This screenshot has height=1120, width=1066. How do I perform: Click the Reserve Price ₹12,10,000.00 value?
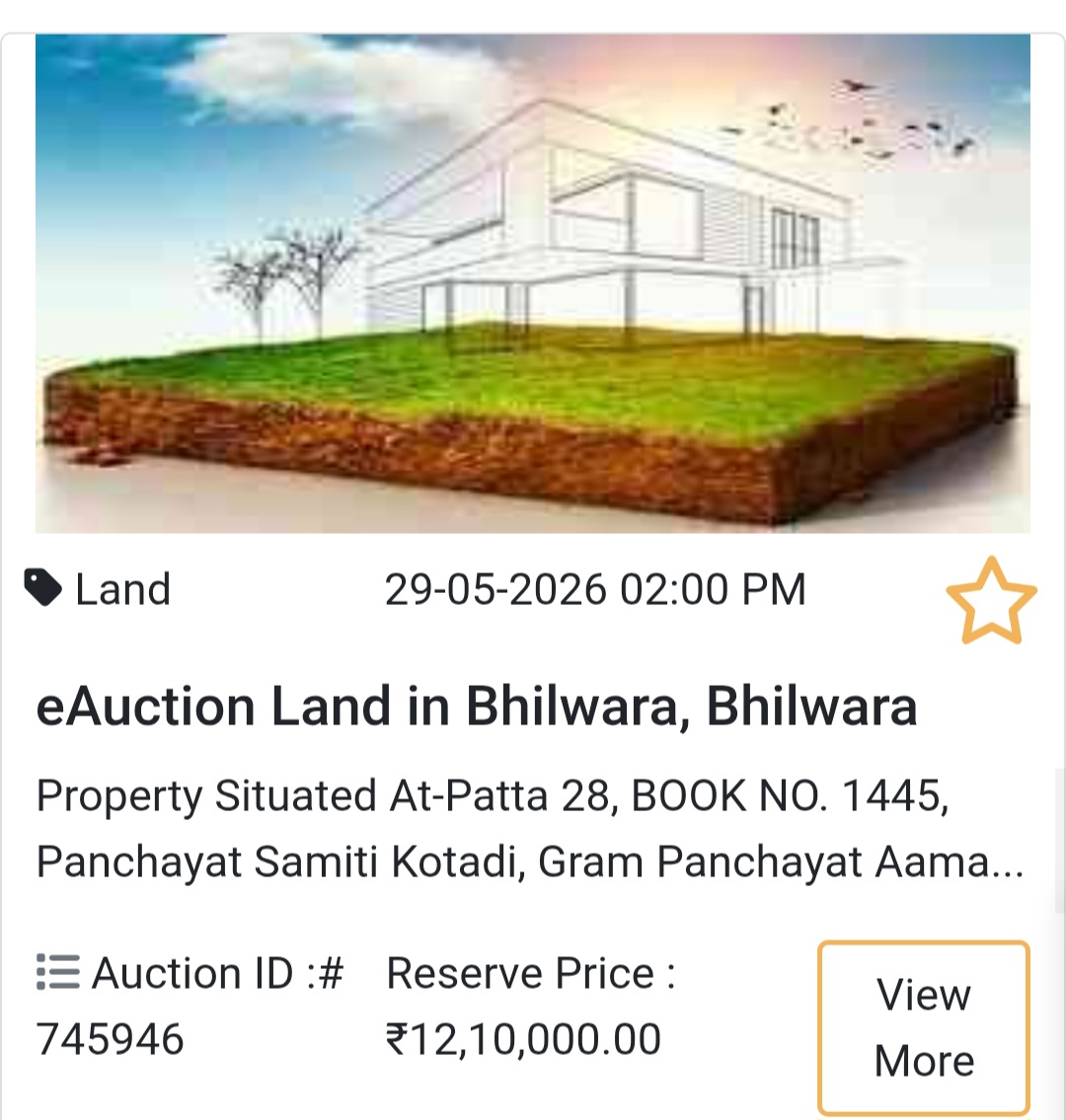tap(523, 1039)
